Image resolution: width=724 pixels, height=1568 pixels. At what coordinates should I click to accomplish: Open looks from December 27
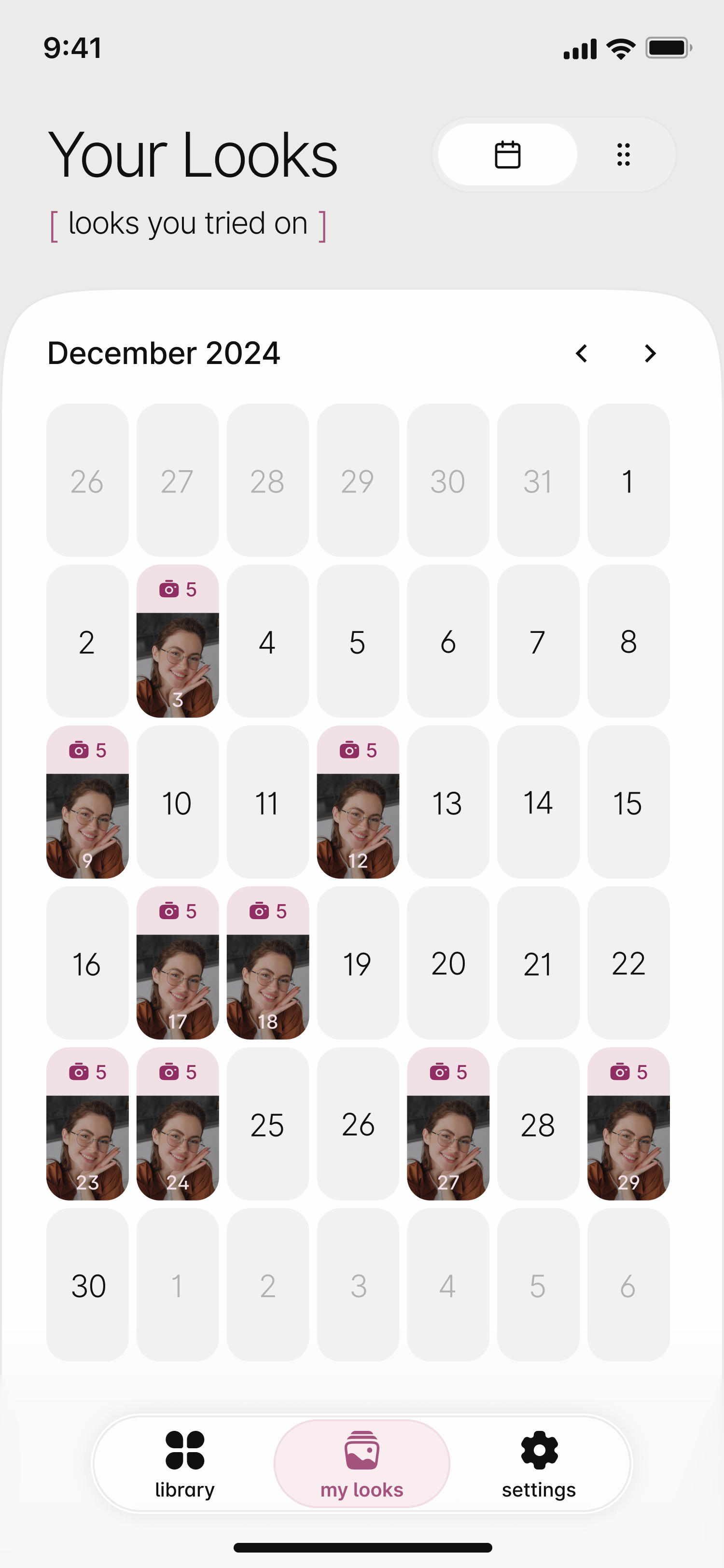point(448,1123)
